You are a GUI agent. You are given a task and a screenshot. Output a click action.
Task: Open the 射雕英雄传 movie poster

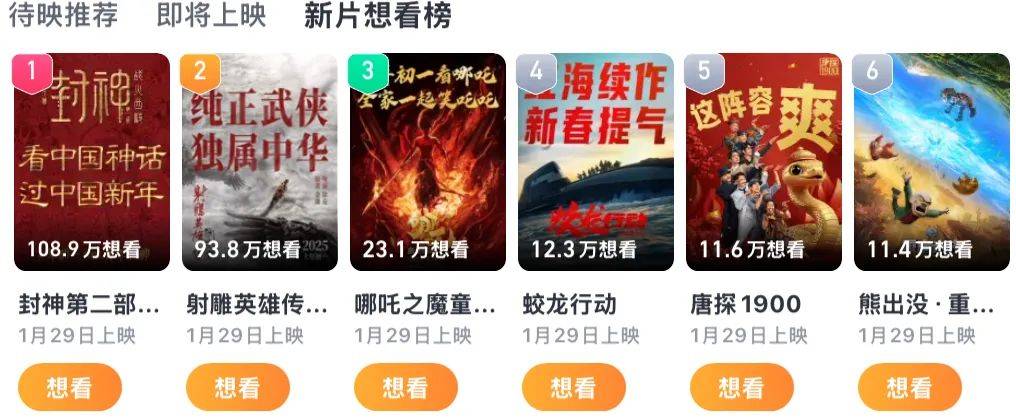pyautogui.click(x=260, y=162)
